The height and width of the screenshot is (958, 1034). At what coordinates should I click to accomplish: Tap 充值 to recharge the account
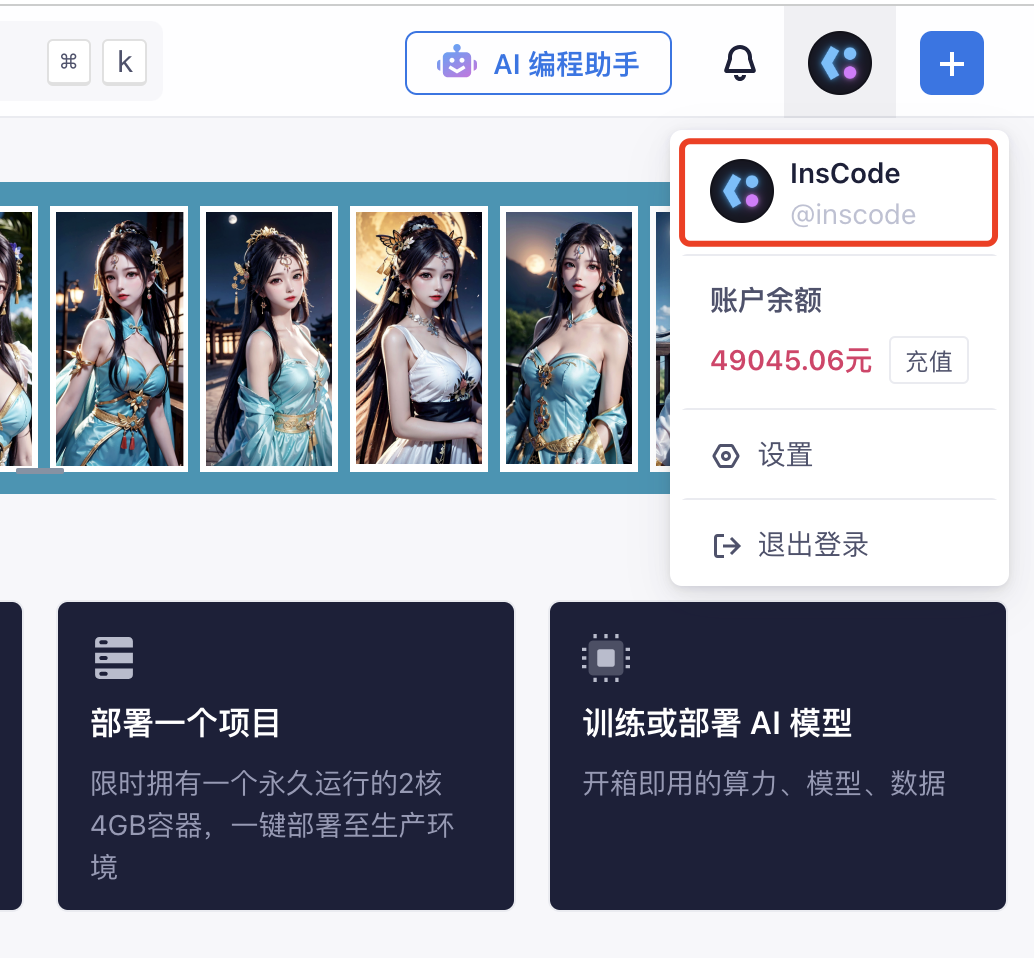tap(928, 361)
